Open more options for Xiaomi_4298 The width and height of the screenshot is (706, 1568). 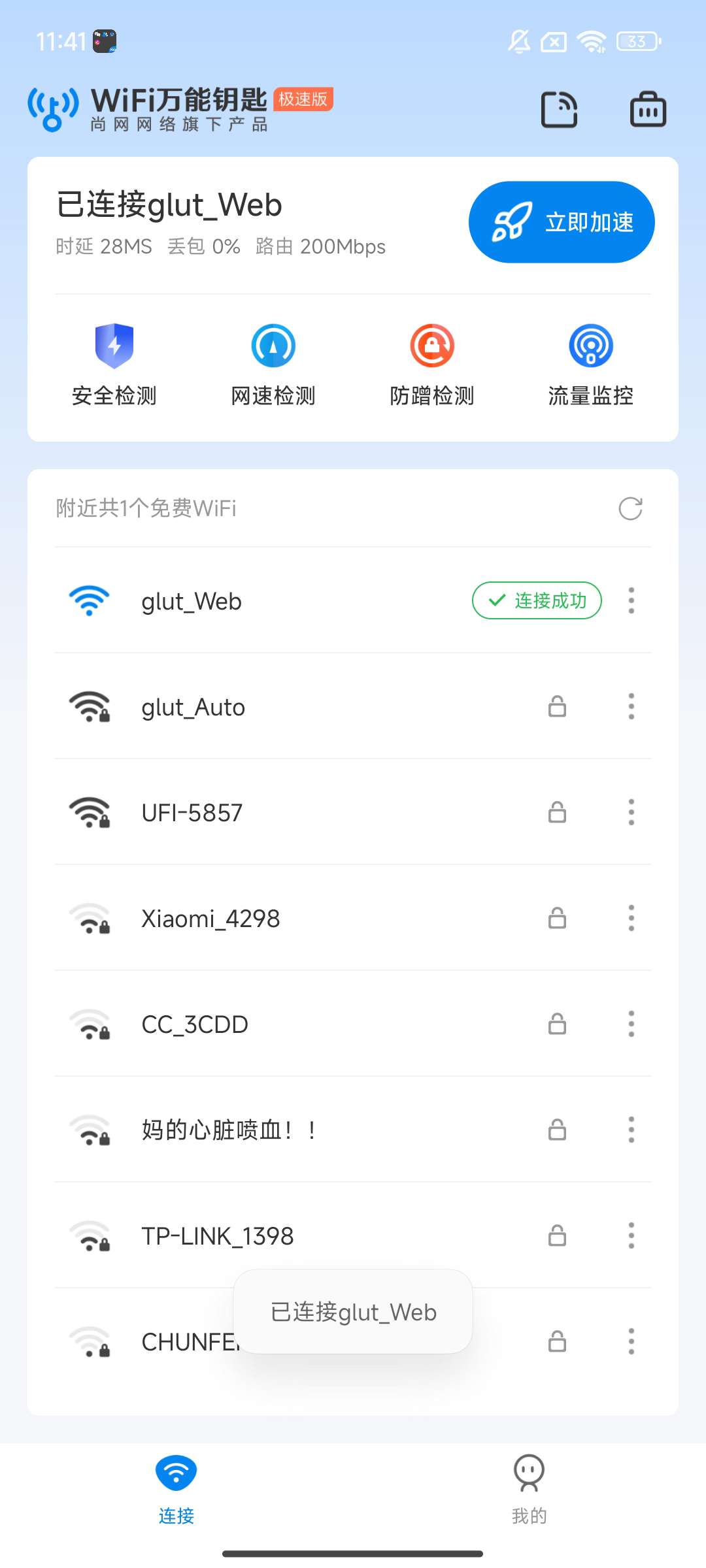(631, 918)
